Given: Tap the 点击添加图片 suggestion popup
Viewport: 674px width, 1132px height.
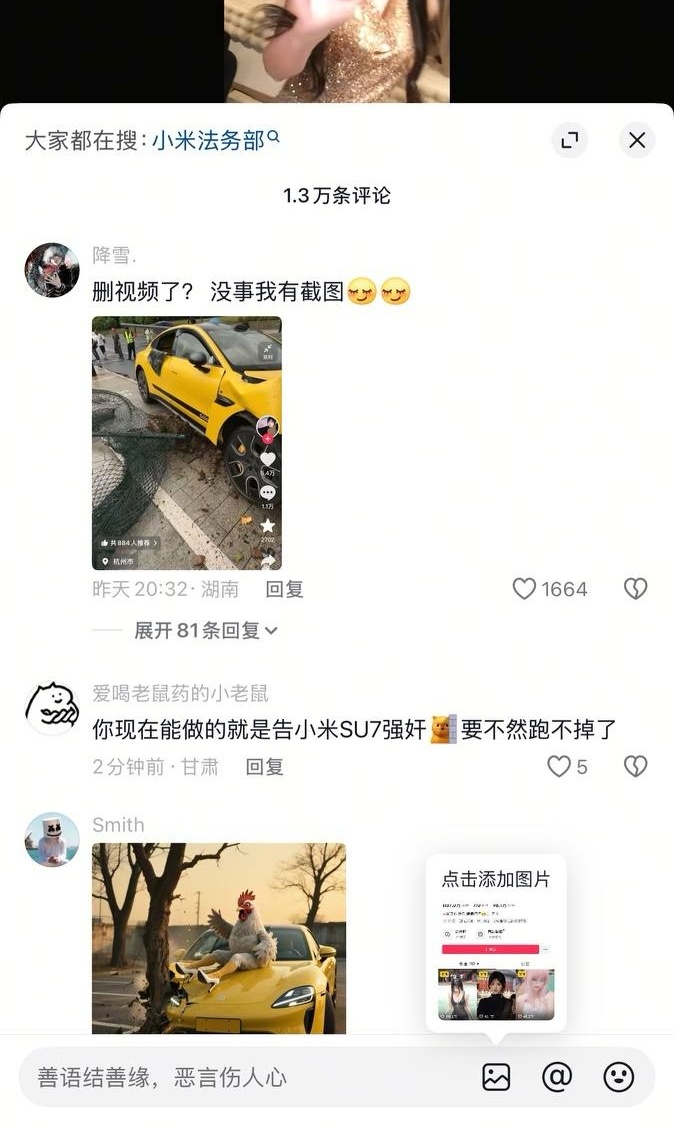Looking at the screenshot, I should tap(496, 942).
